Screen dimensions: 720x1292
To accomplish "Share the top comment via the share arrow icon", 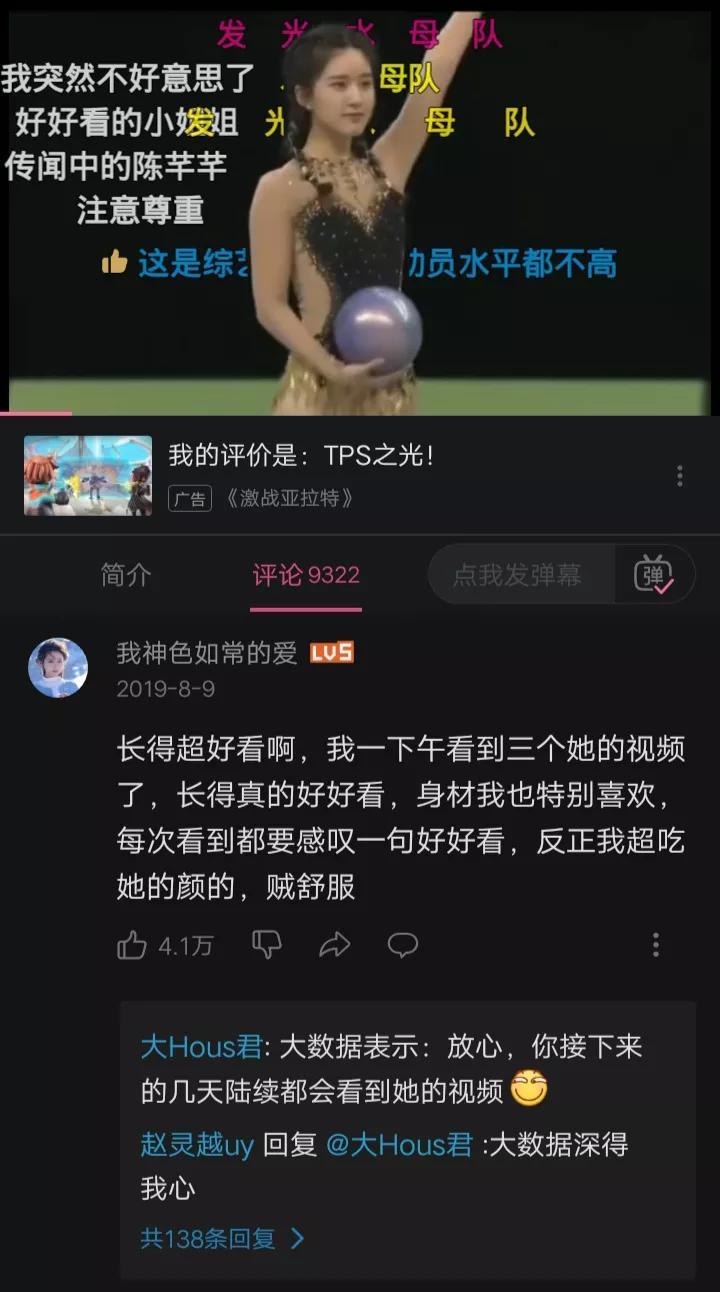I will 335,944.
